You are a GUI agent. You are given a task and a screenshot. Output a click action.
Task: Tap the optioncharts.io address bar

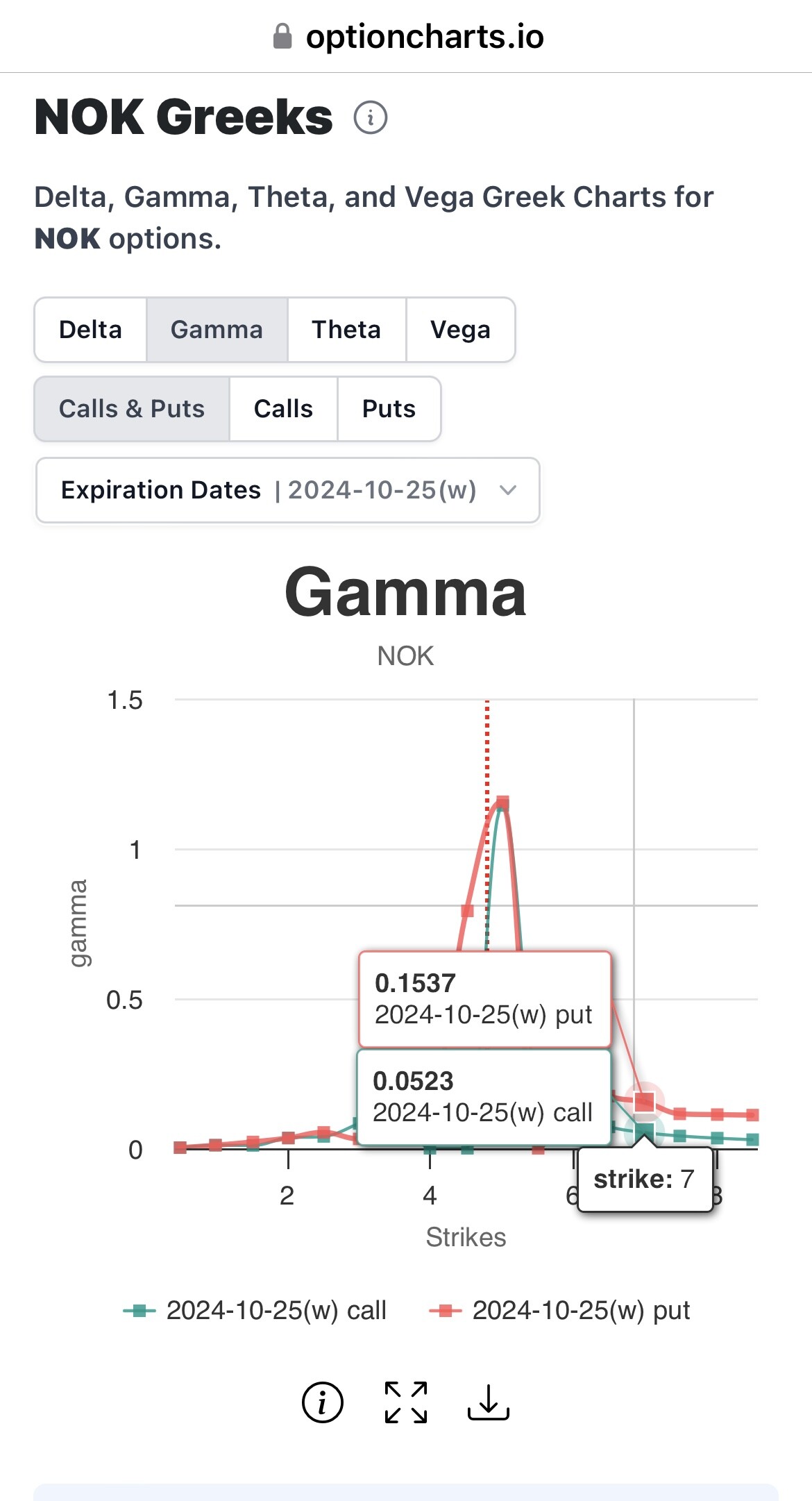[x=408, y=36]
